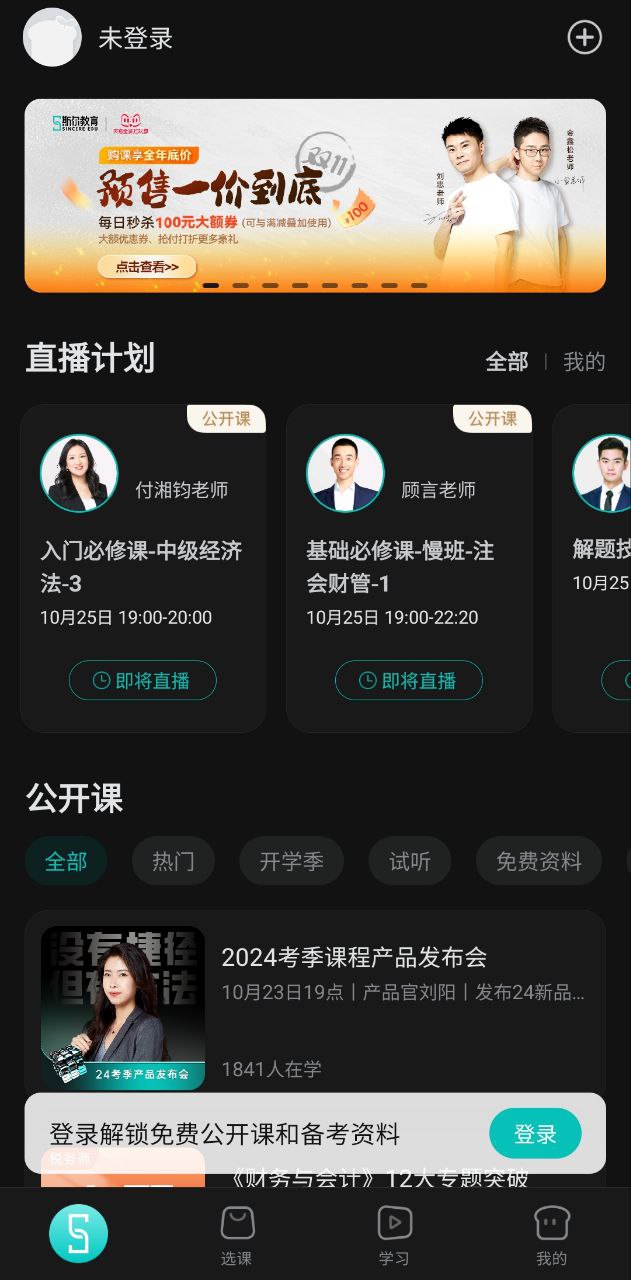
Task: Switch 直播计划 to 全部
Action: click(x=507, y=362)
